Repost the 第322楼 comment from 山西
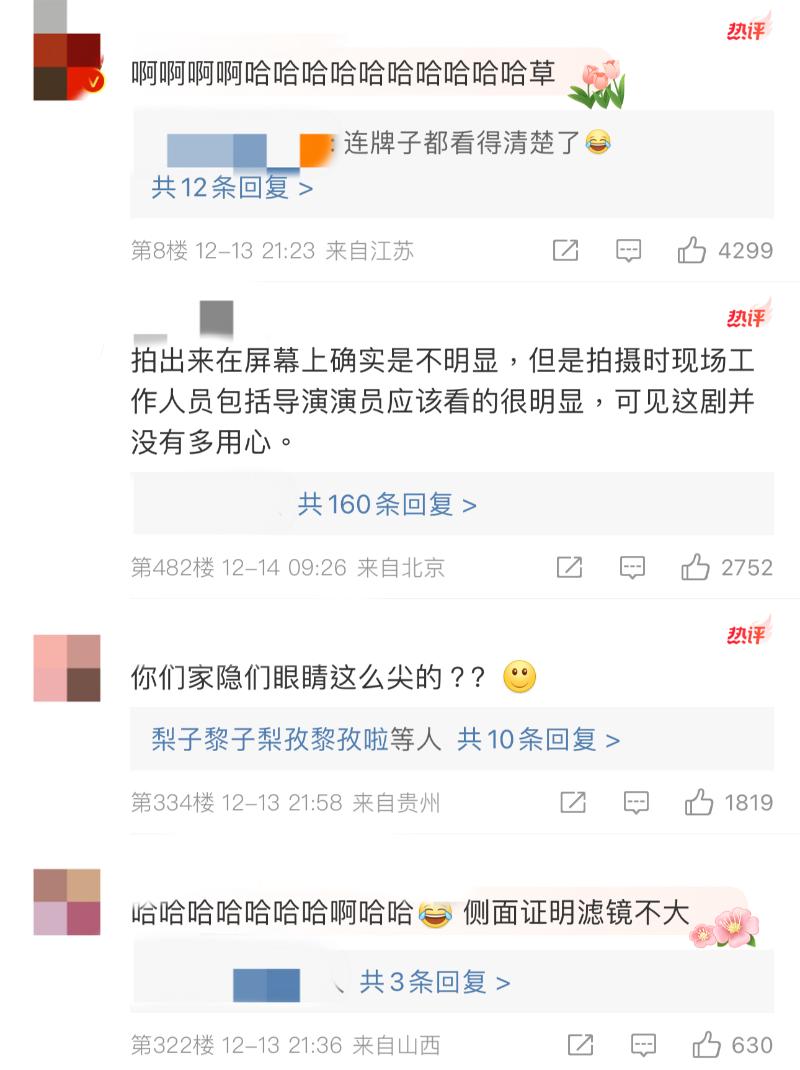 click(x=580, y=1045)
